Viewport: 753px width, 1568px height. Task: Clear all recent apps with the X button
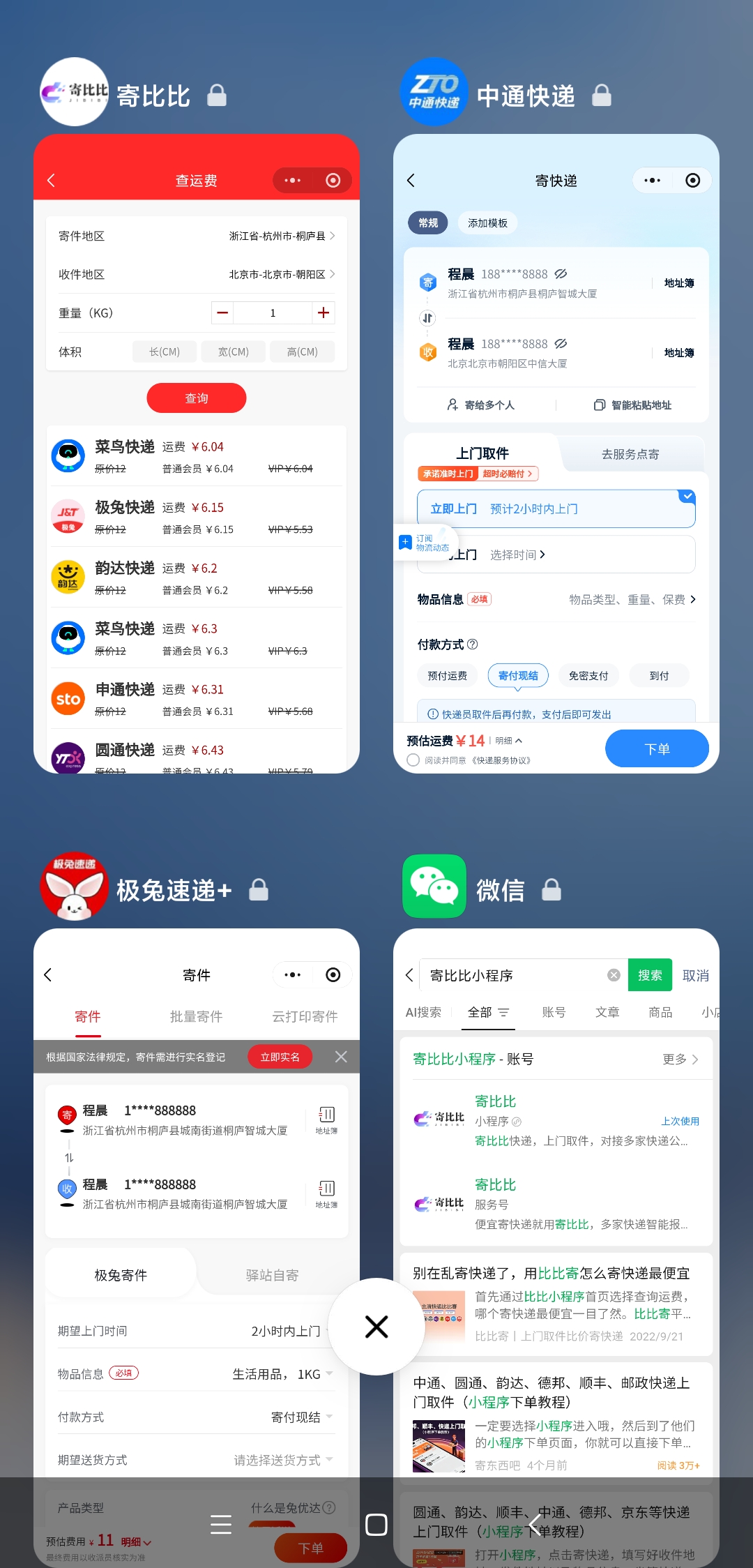click(376, 1327)
